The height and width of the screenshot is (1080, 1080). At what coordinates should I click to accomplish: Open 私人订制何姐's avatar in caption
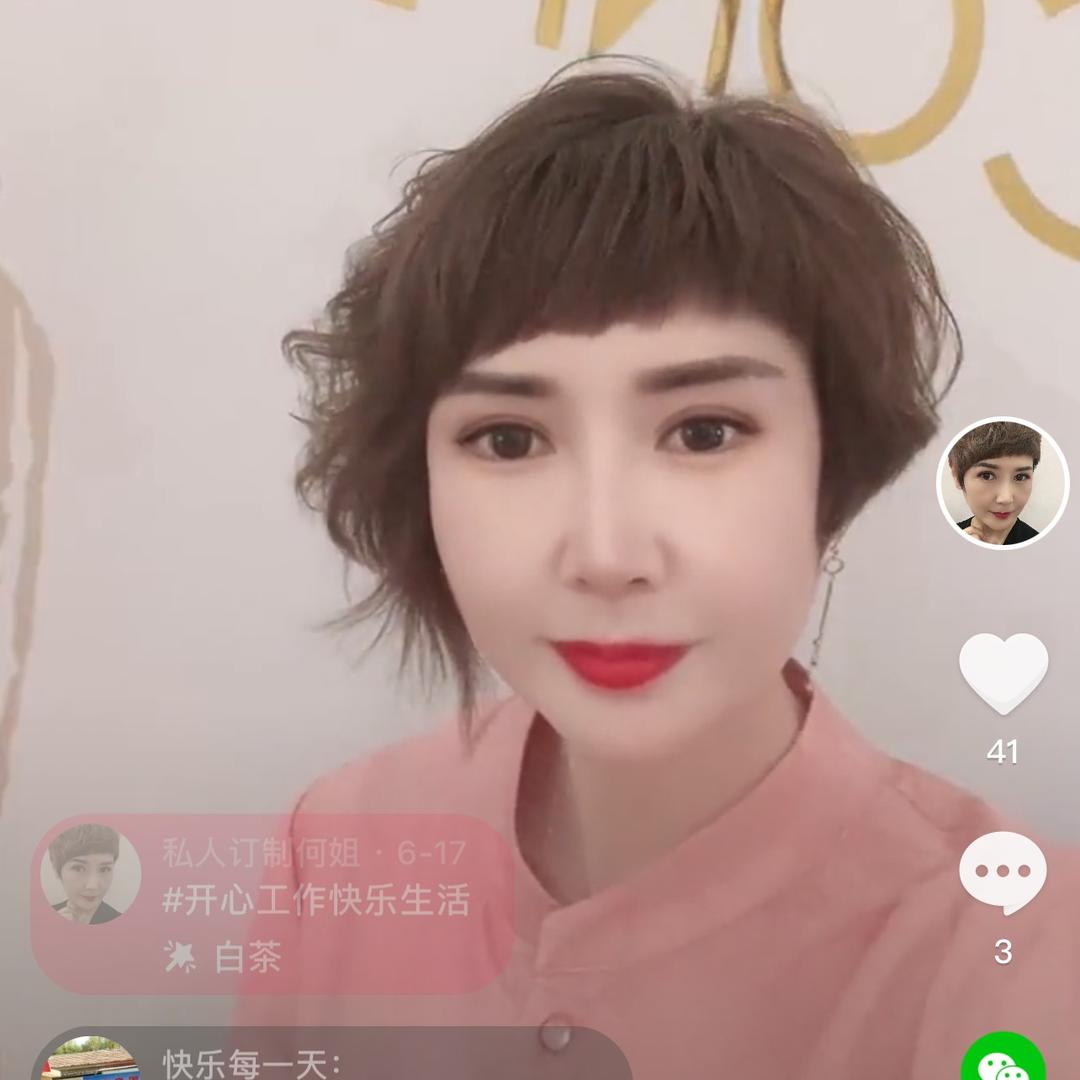click(x=90, y=873)
